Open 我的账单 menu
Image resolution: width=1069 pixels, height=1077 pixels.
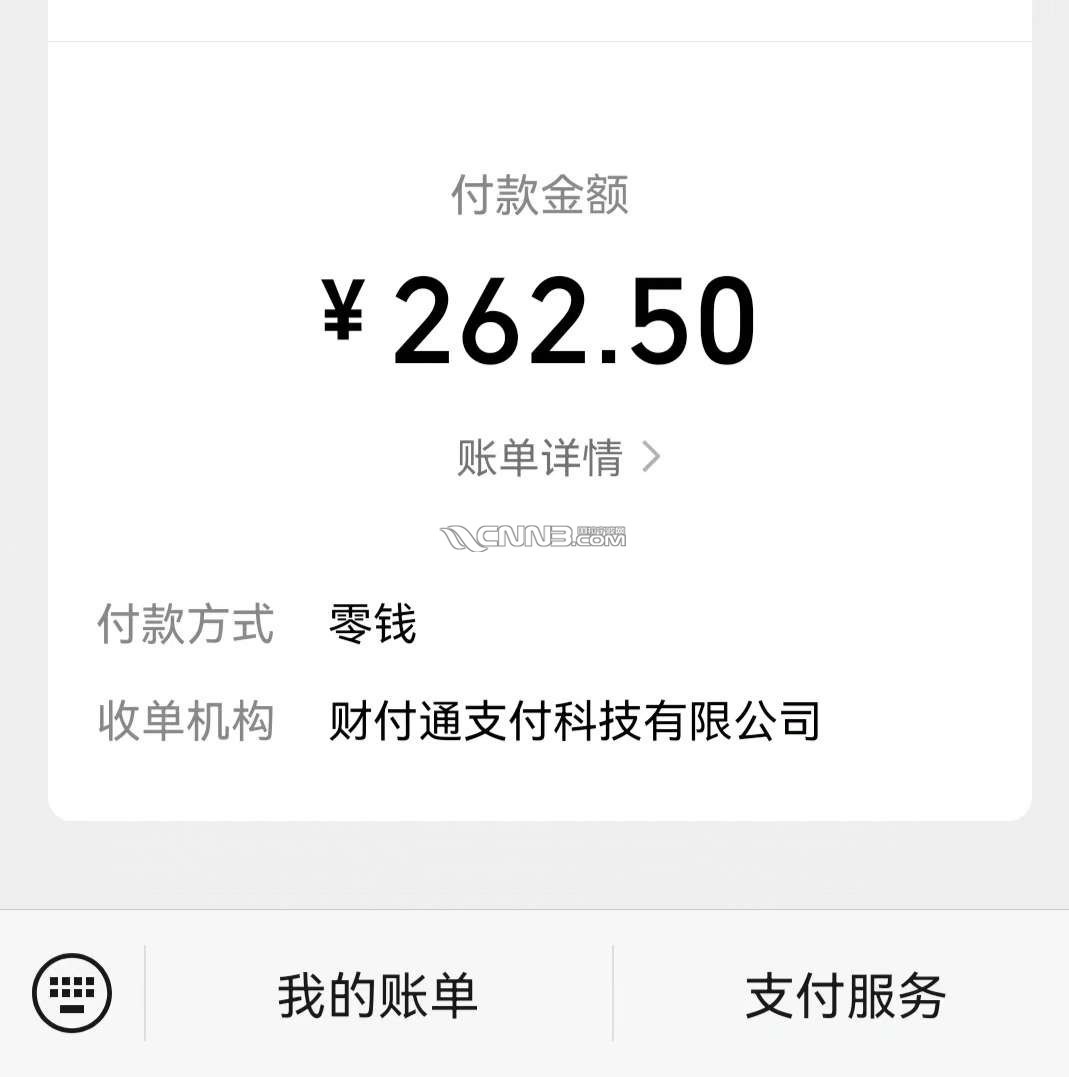click(x=378, y=995)
